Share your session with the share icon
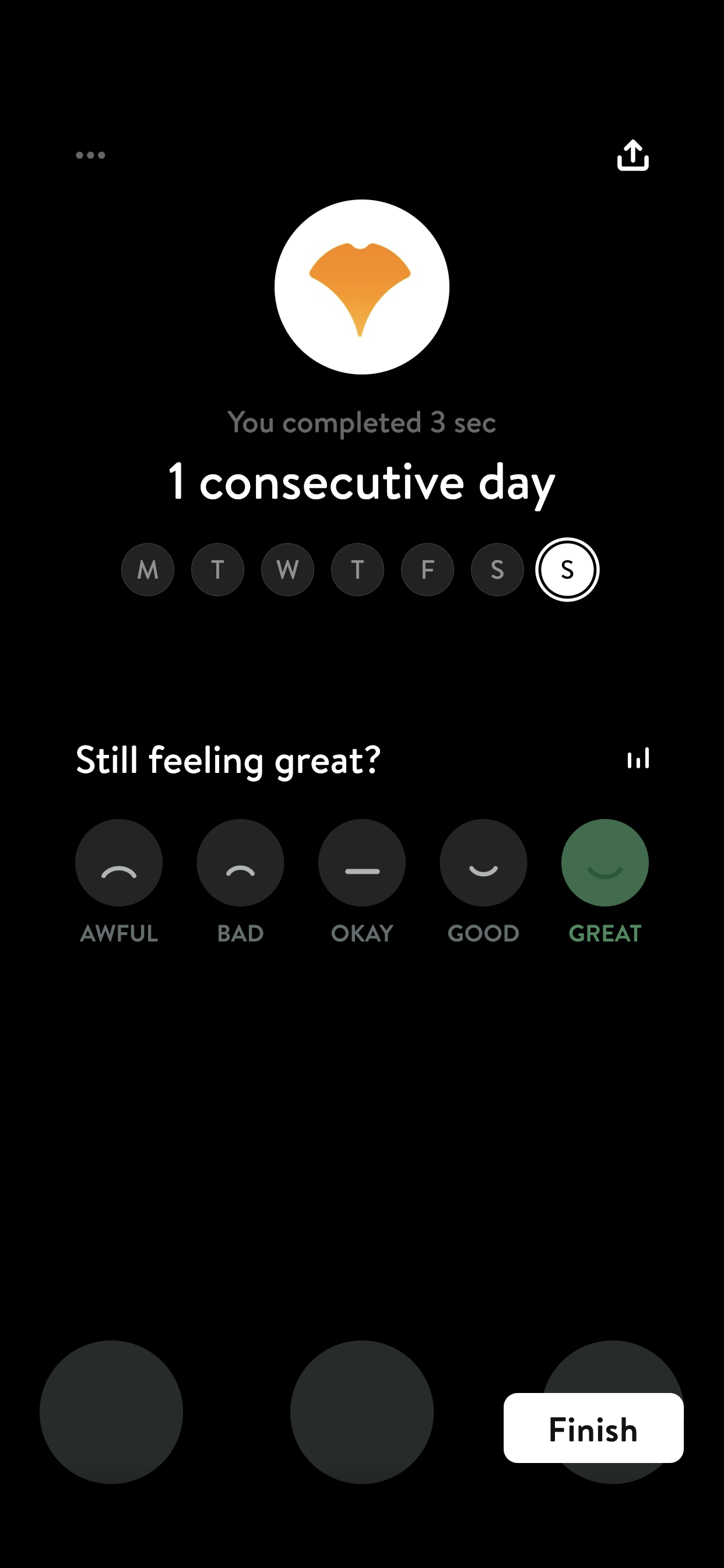The height and width of the screenshot is (1568, 724). click(x=632, y=155)
